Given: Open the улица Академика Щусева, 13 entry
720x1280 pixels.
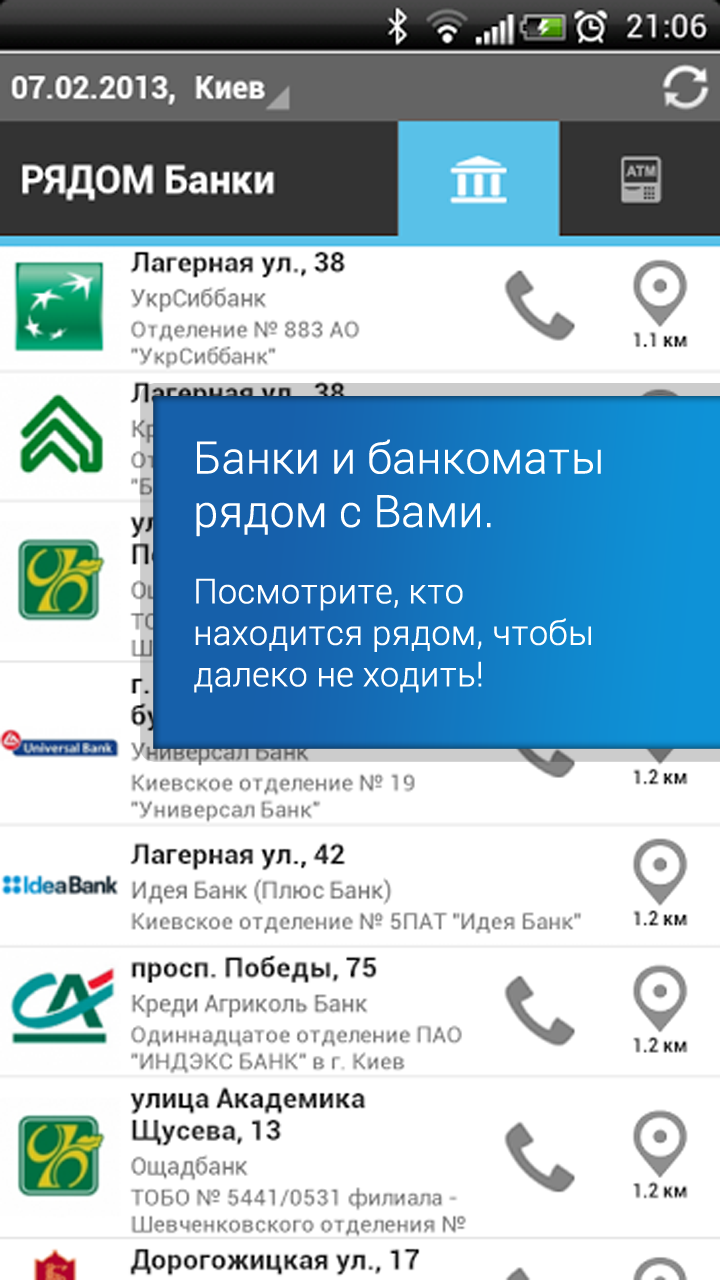Looking at the screenshot, I should [300, 1160].
